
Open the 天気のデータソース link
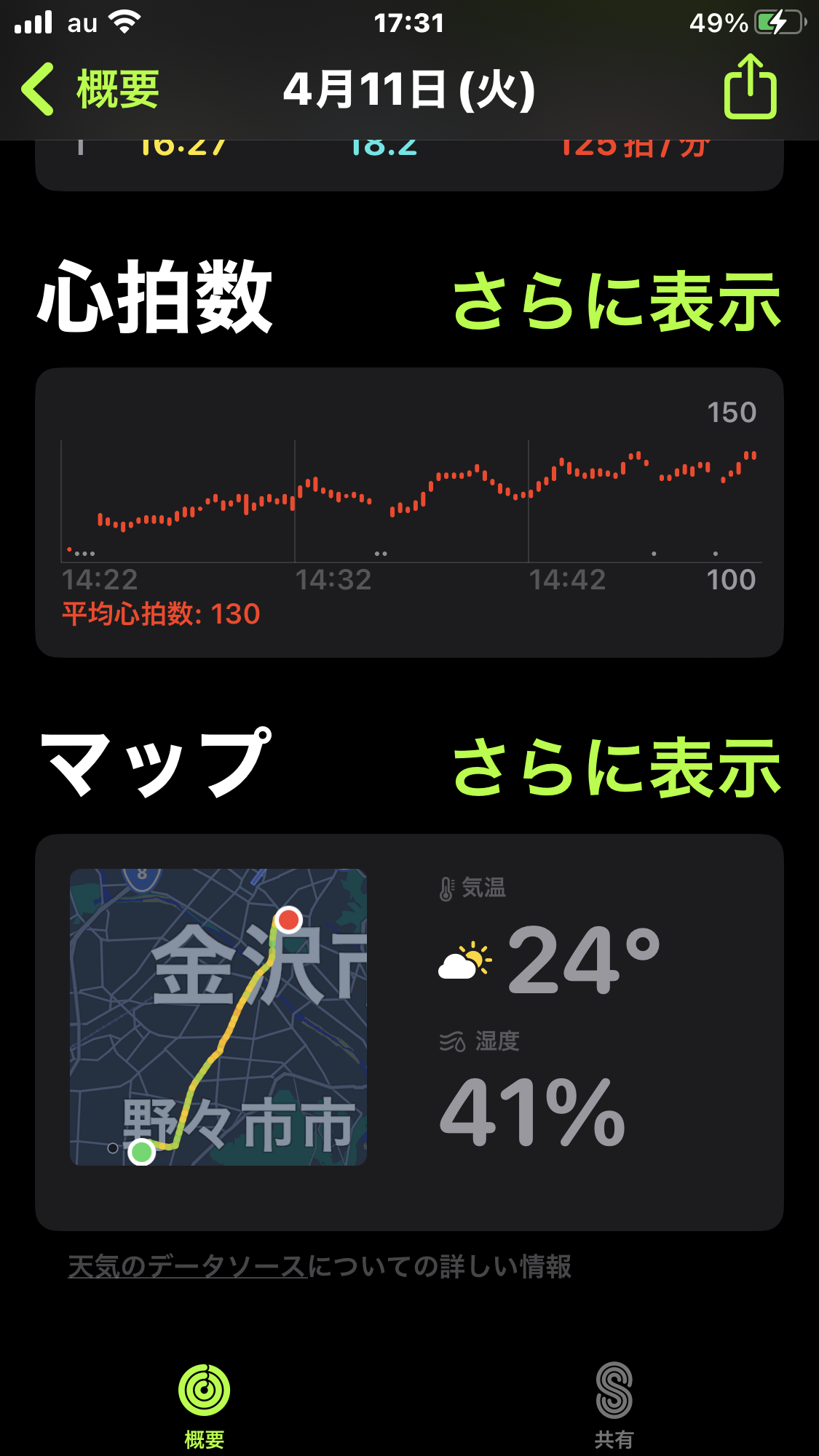pyautogui.click(x=188, y=1267)
